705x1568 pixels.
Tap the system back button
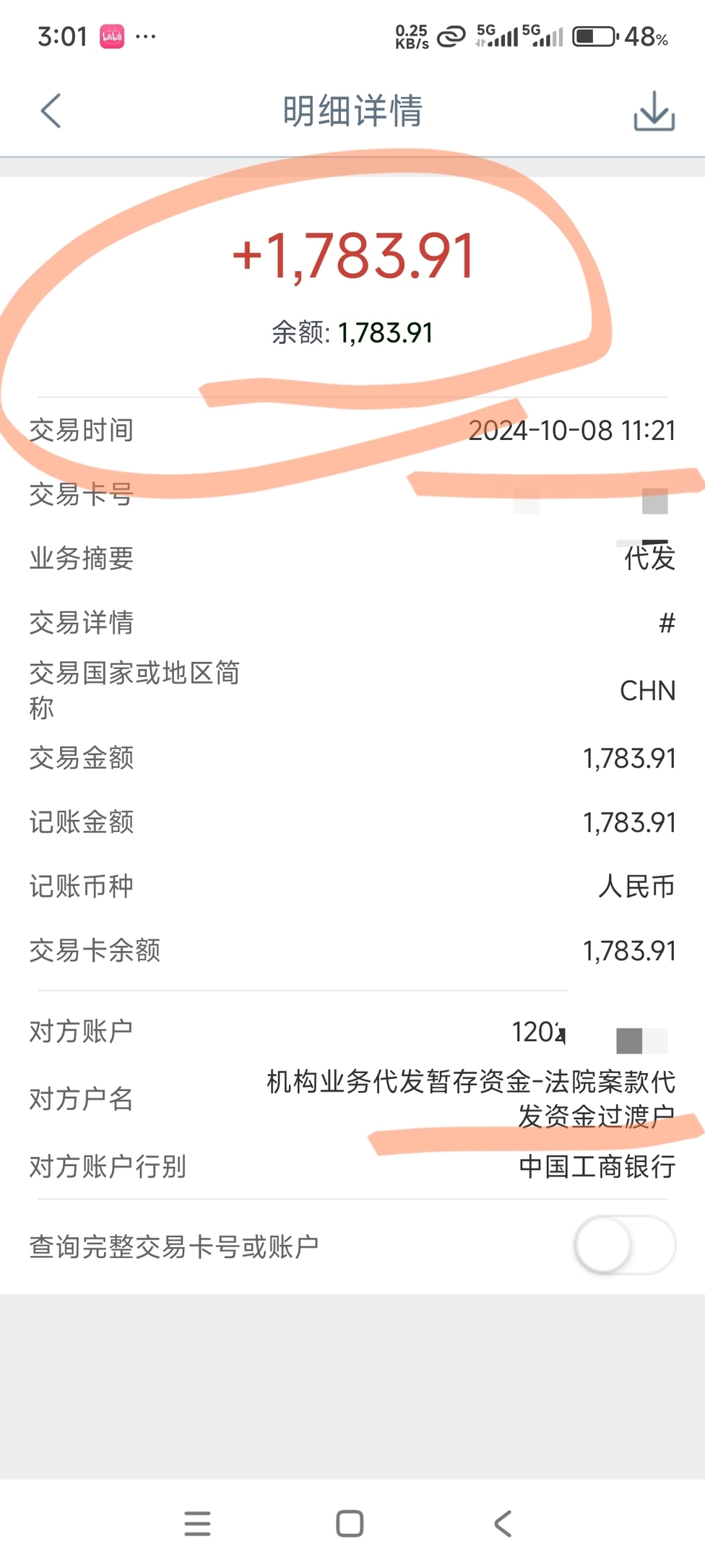[503, 1523]
